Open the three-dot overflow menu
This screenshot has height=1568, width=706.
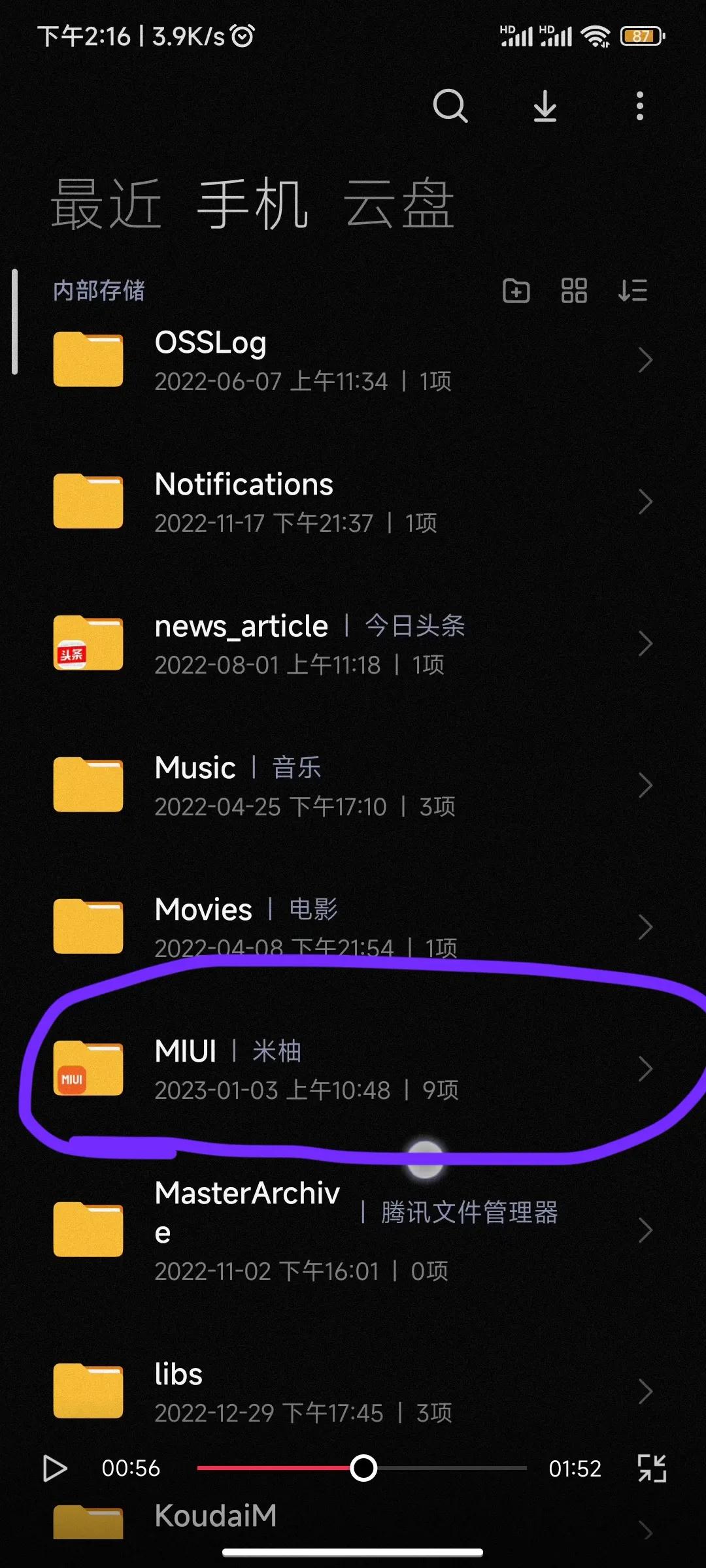[639, 106]
